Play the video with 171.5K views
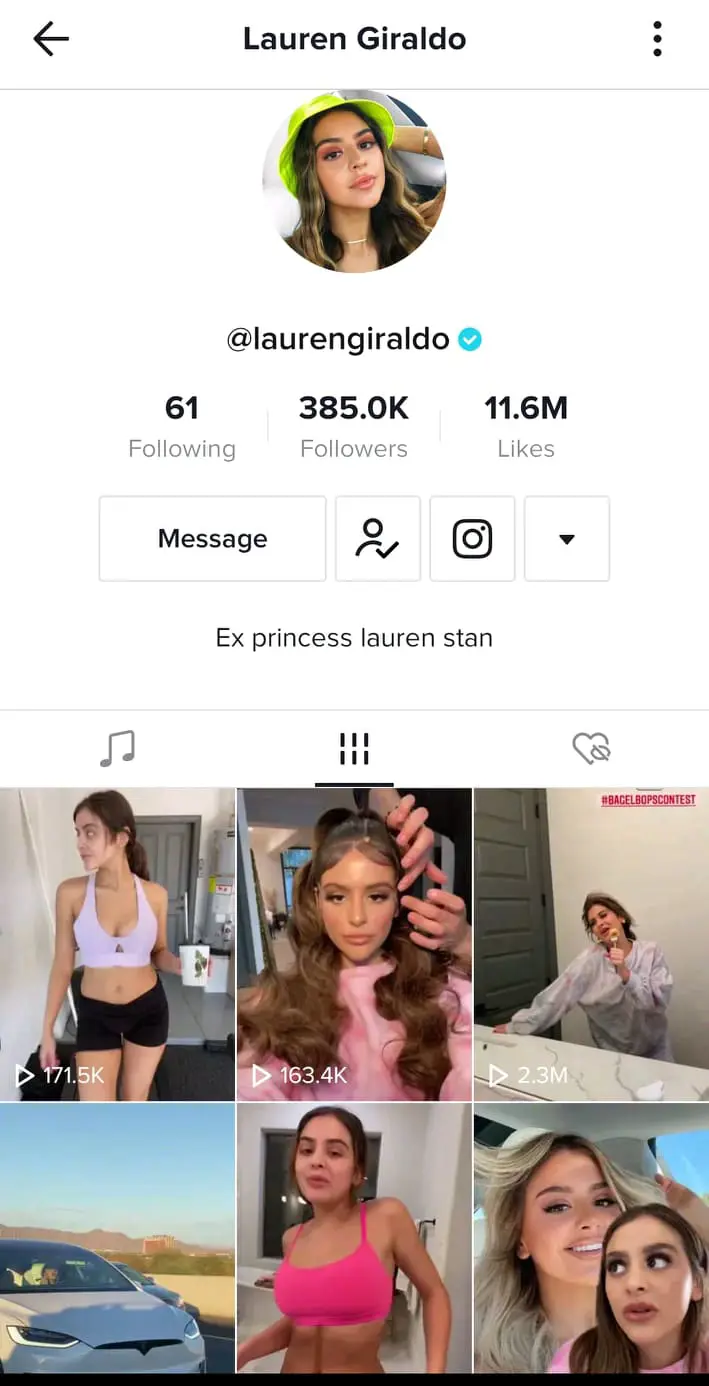 point(117,944)
